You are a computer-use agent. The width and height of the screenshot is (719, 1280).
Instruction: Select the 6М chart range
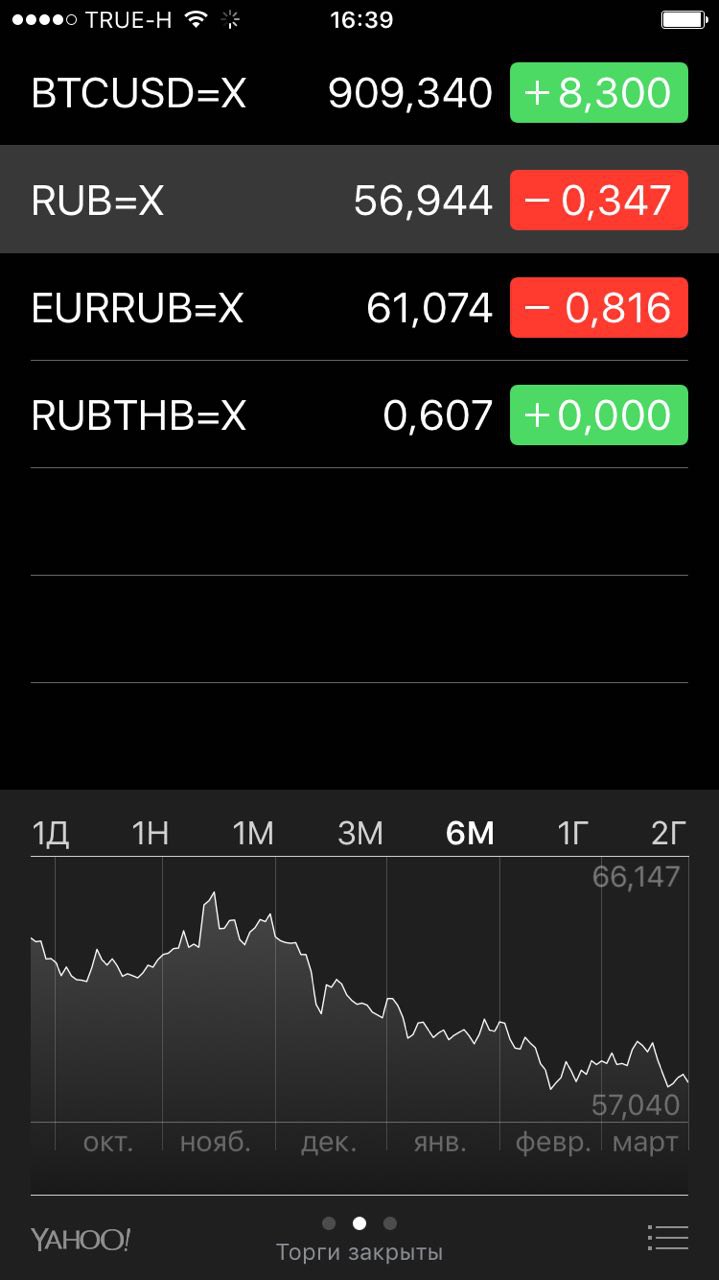pos(470,833)
